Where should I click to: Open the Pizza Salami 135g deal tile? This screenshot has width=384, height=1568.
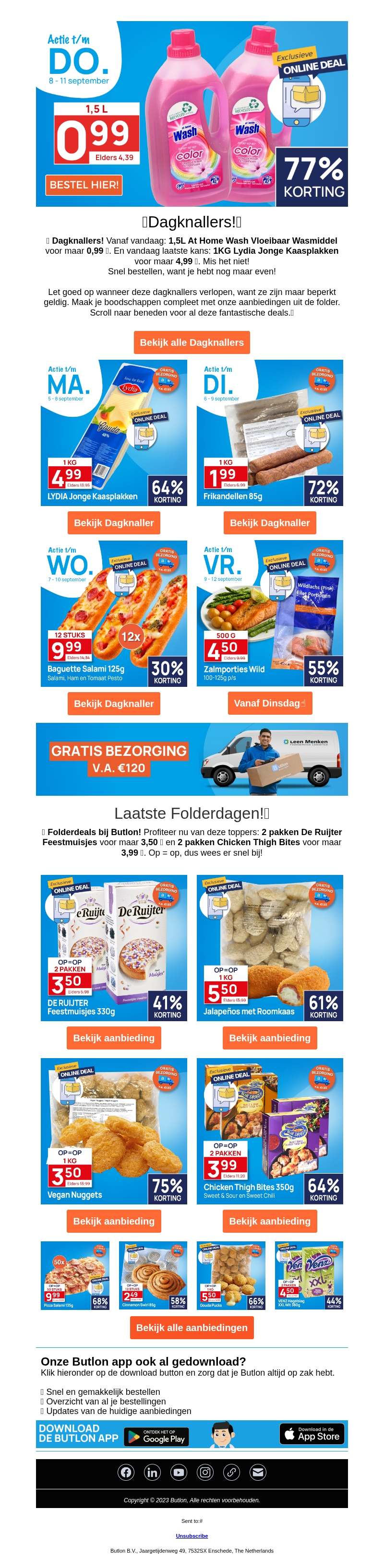click(75, 1275)
